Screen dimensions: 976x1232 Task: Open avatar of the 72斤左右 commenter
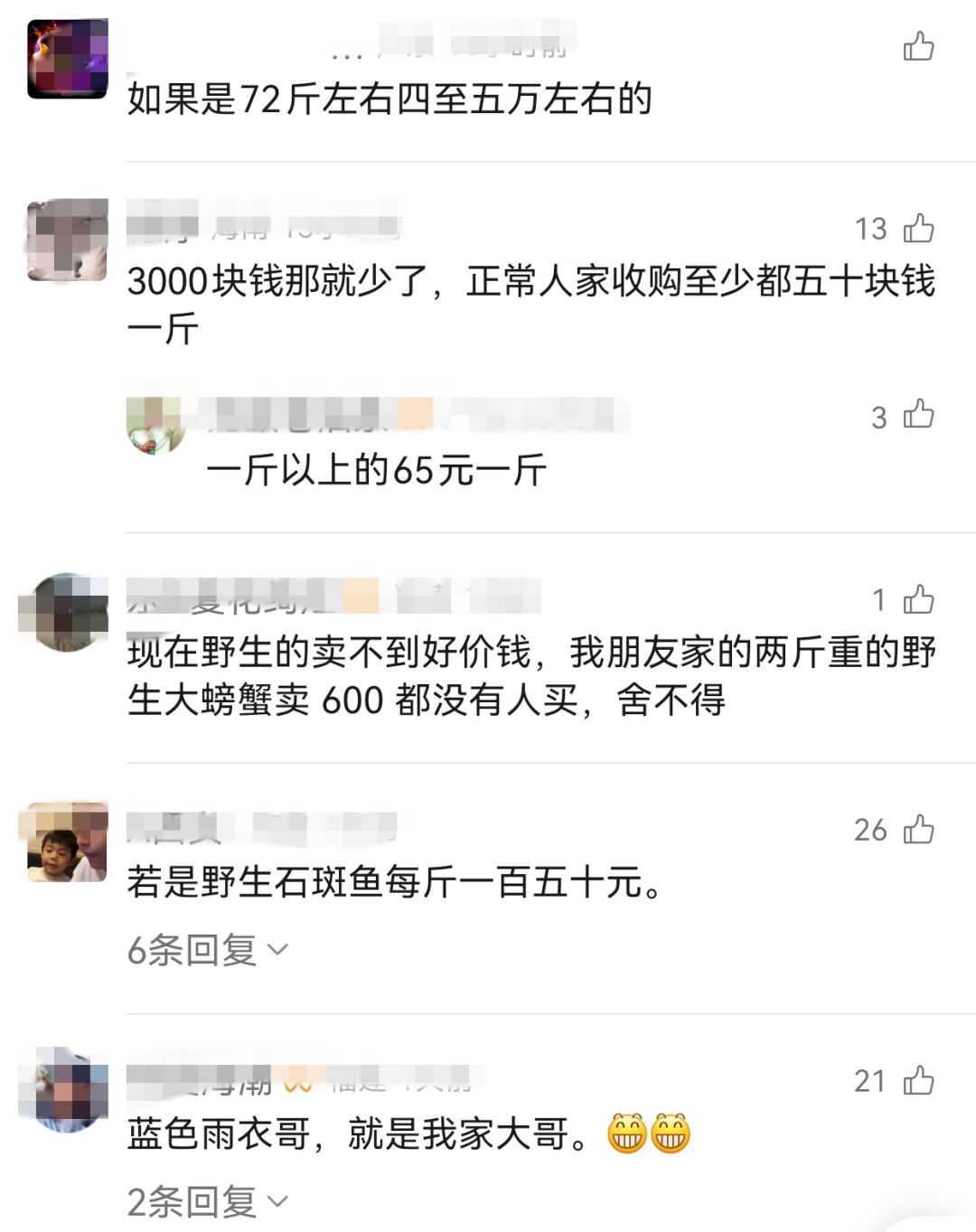[68, 59]
